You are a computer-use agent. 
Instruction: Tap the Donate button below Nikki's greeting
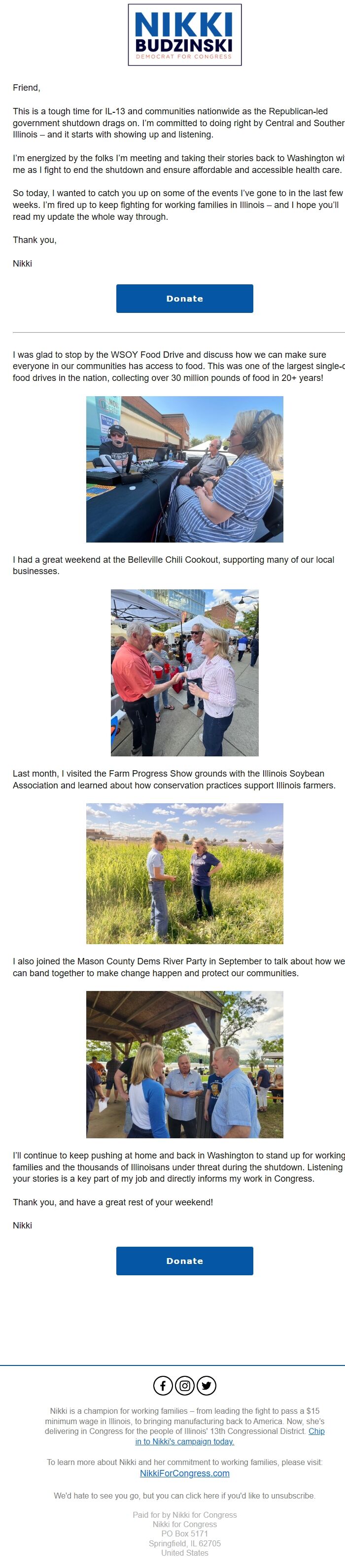tap(184, 298)
